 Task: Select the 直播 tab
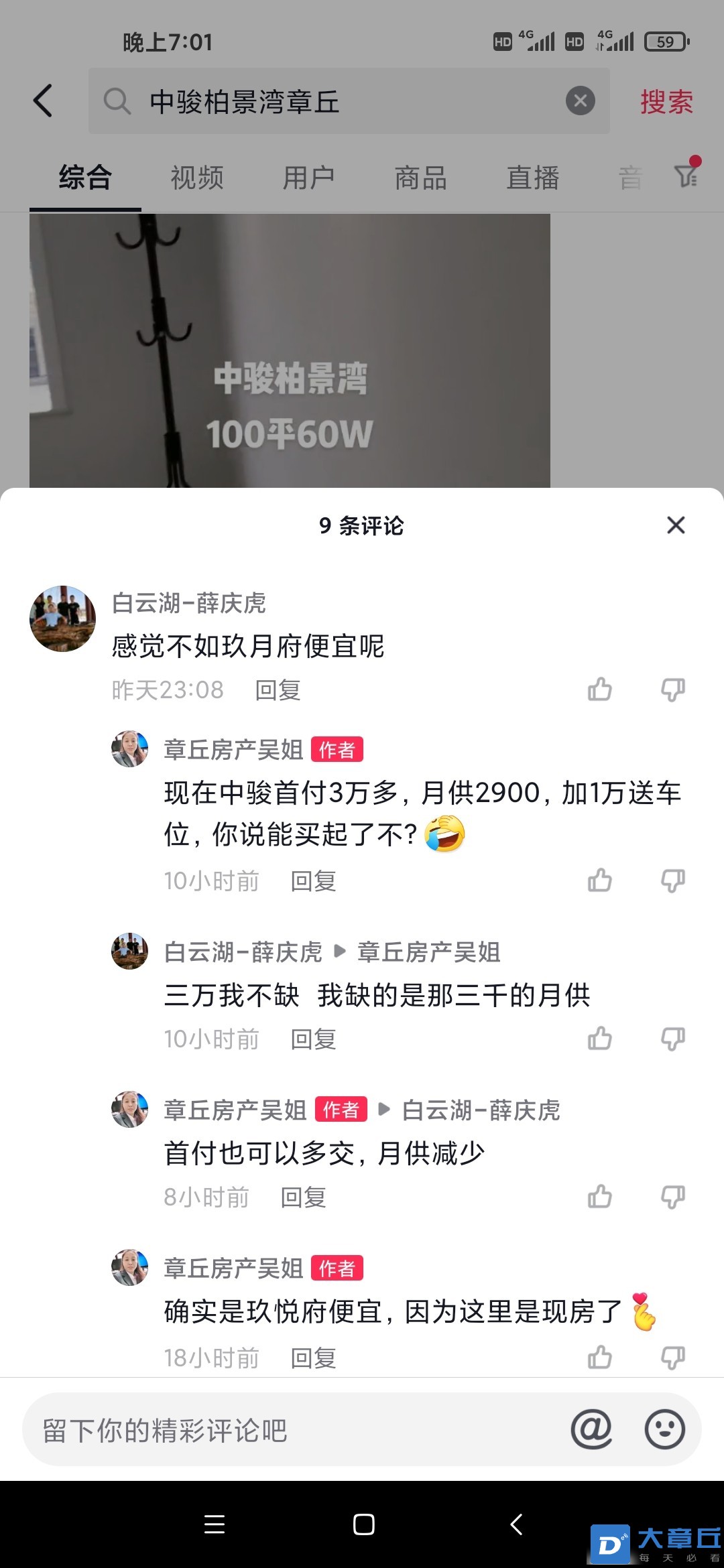coord(532,178)
